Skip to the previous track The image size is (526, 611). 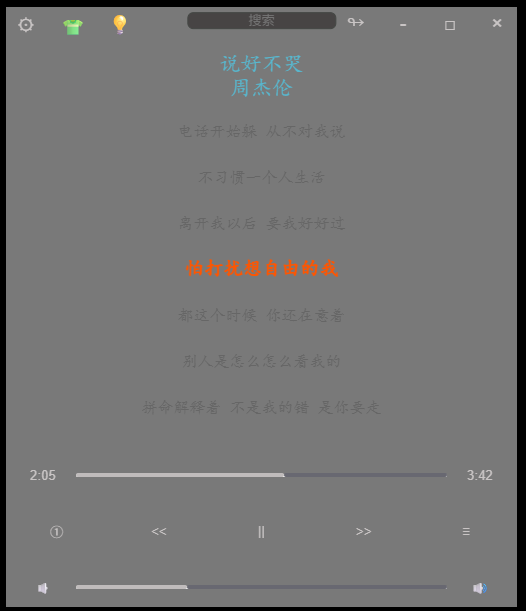click(x=159, y=532)
